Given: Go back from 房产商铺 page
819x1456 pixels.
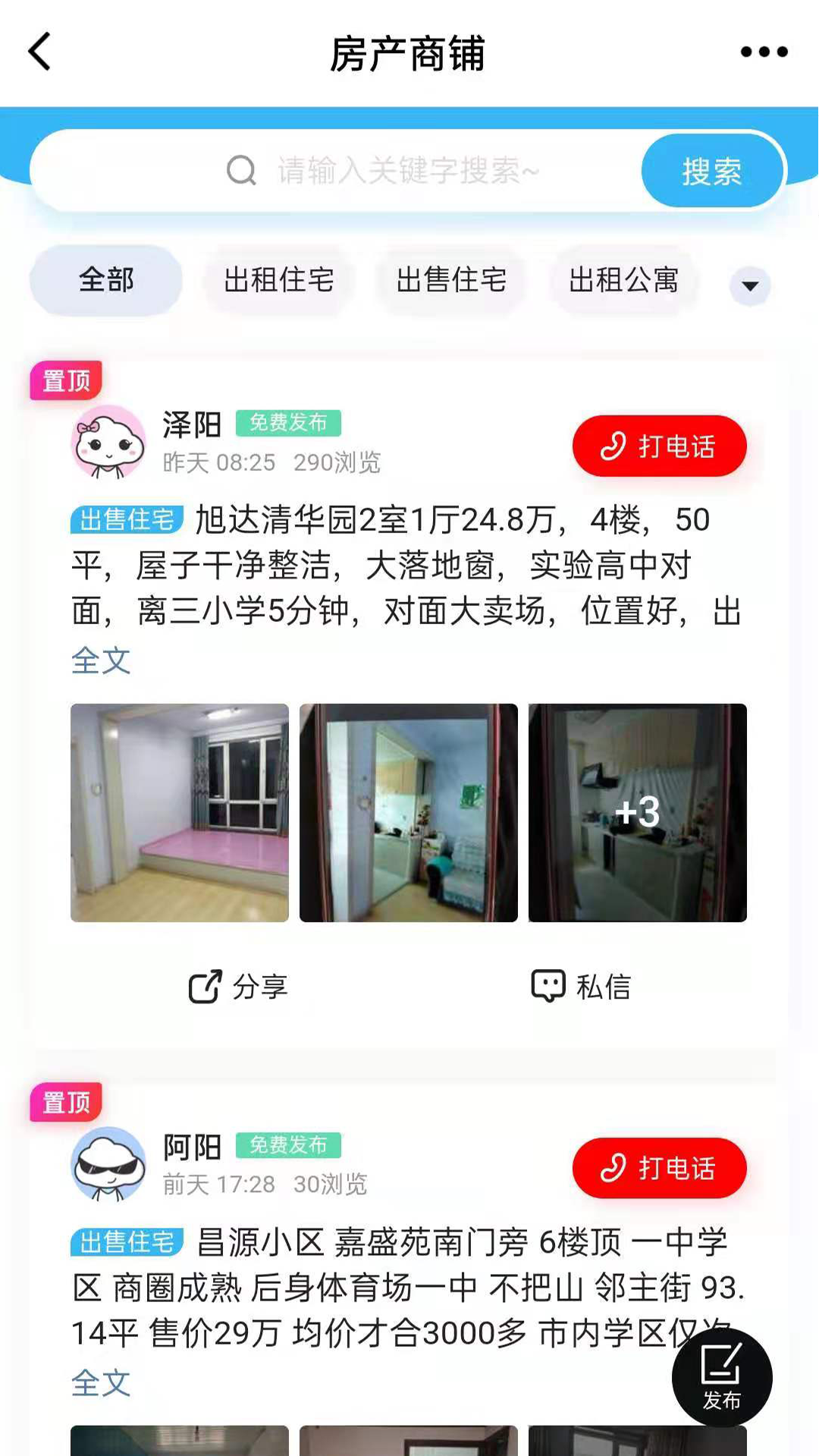Looking at the screenshot, I should tap(39, 52).
